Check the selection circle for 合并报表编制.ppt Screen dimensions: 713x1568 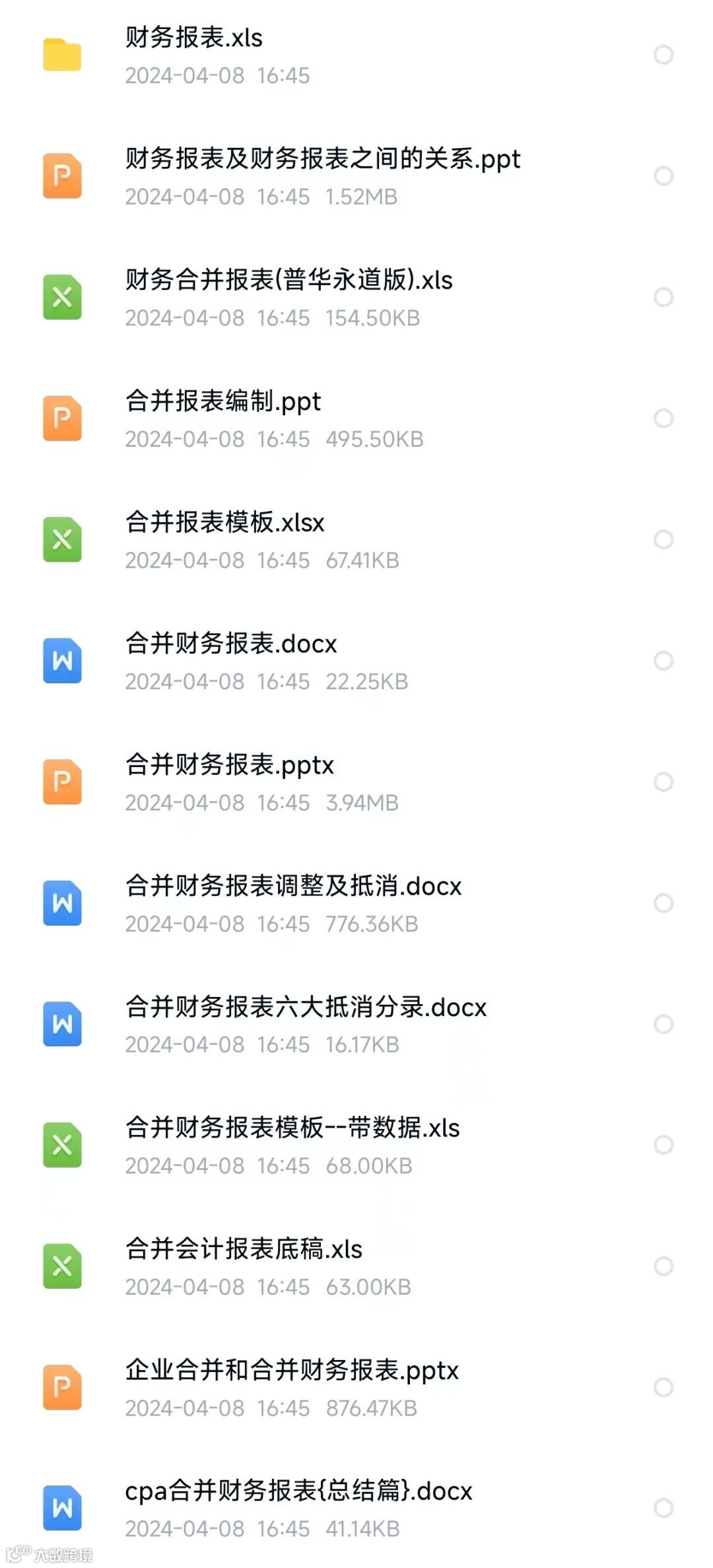(662, 419)
